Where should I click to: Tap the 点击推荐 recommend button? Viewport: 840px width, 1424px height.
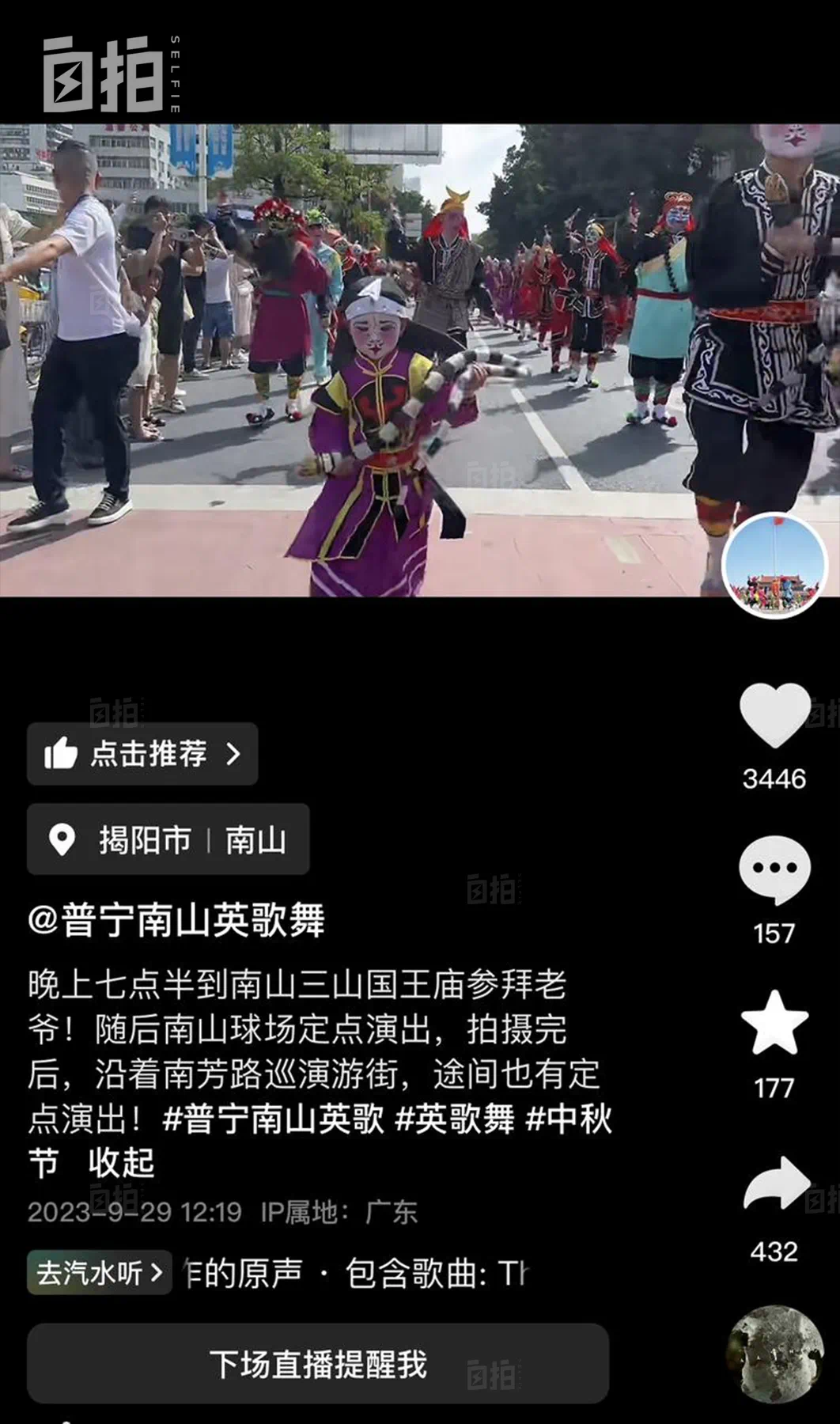pyautogui.click(x=142, y=754)
